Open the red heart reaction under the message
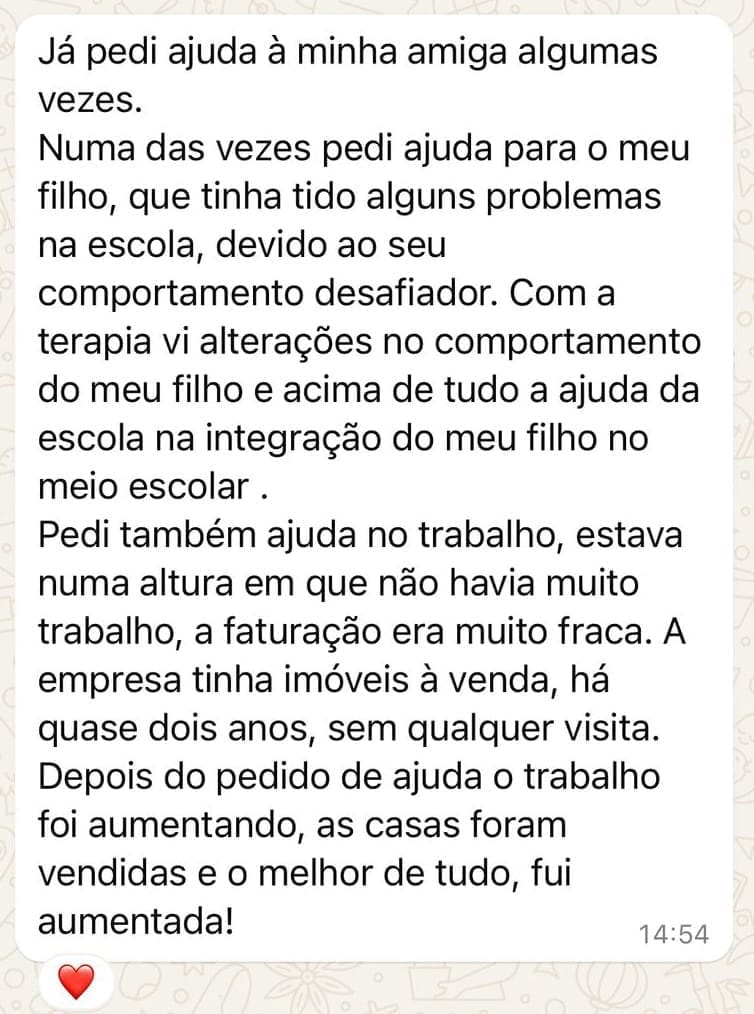Image resolution: width=754 pixels, height=1014 pixels. (x=75, y=984)
